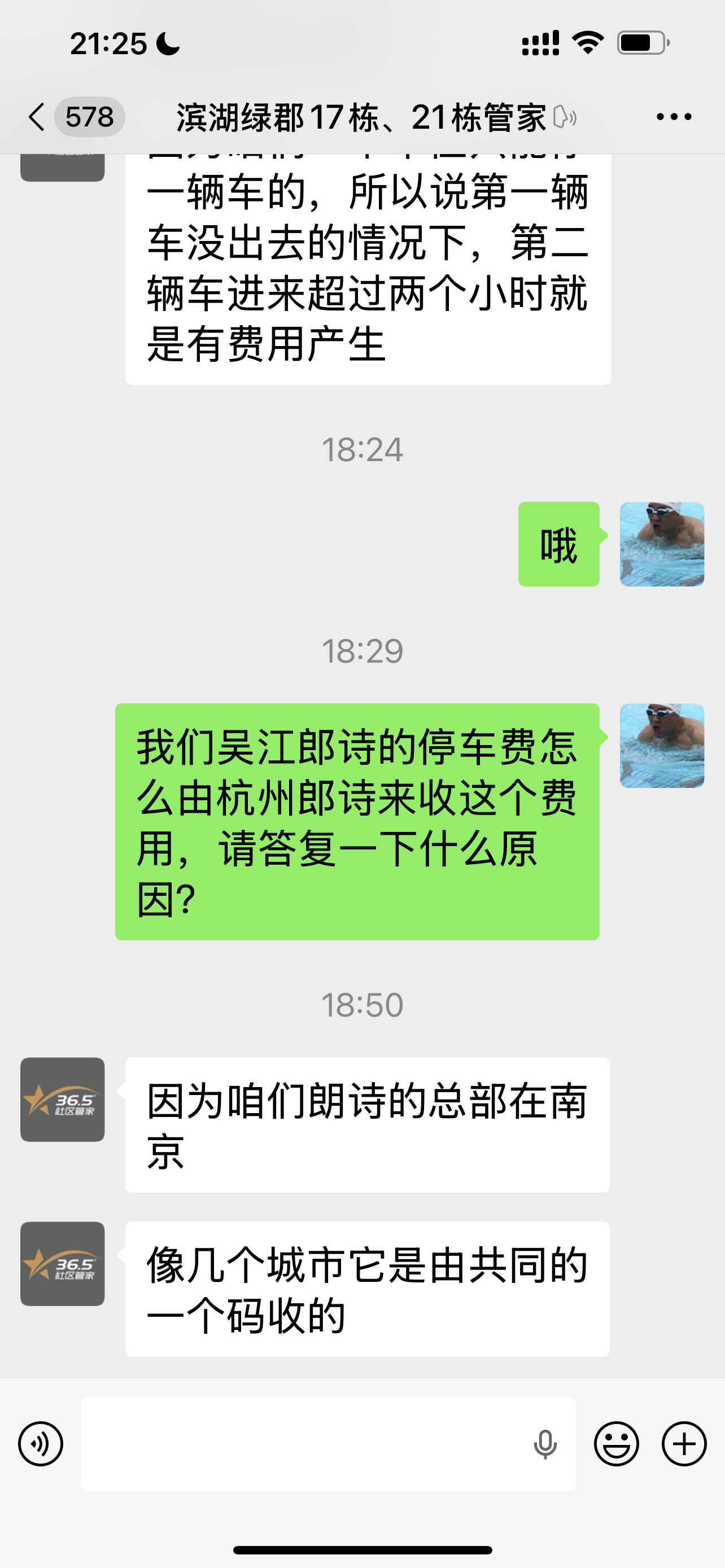Switch to voice message input via microphone icon
This screenshot has height=1568, width=725.
pos(545,1443)
